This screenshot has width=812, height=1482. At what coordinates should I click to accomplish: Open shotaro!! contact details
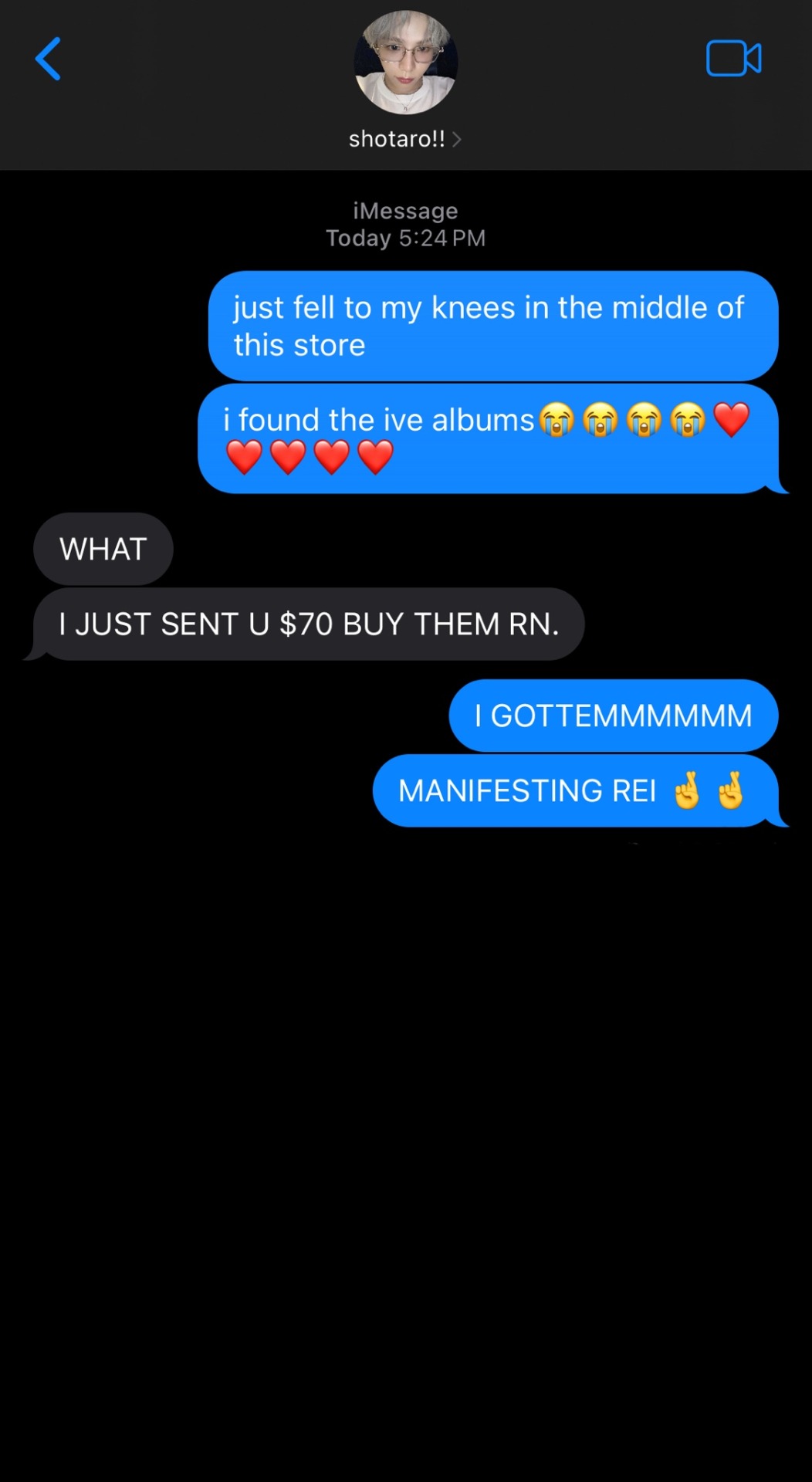tap(404, 139)
